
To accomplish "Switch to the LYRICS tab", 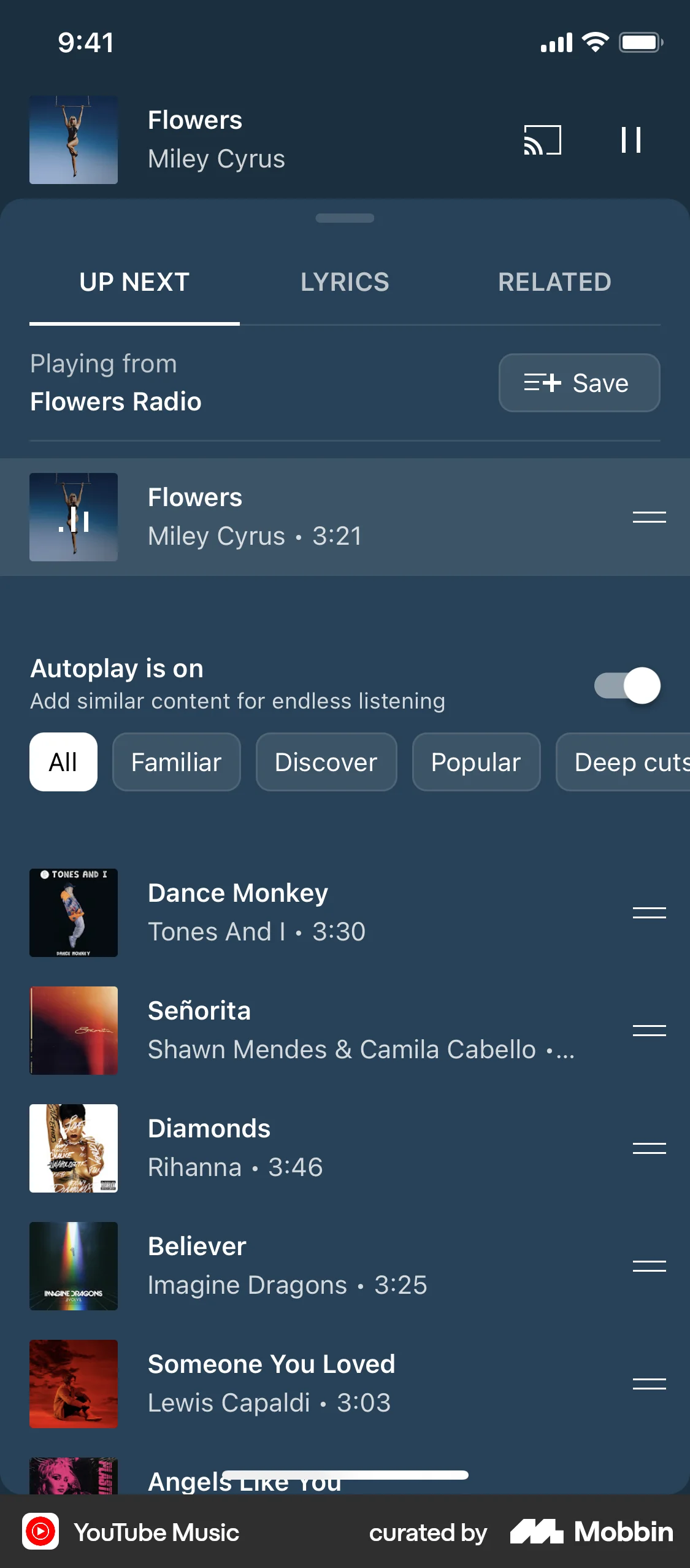I will (x=344, y=282).
